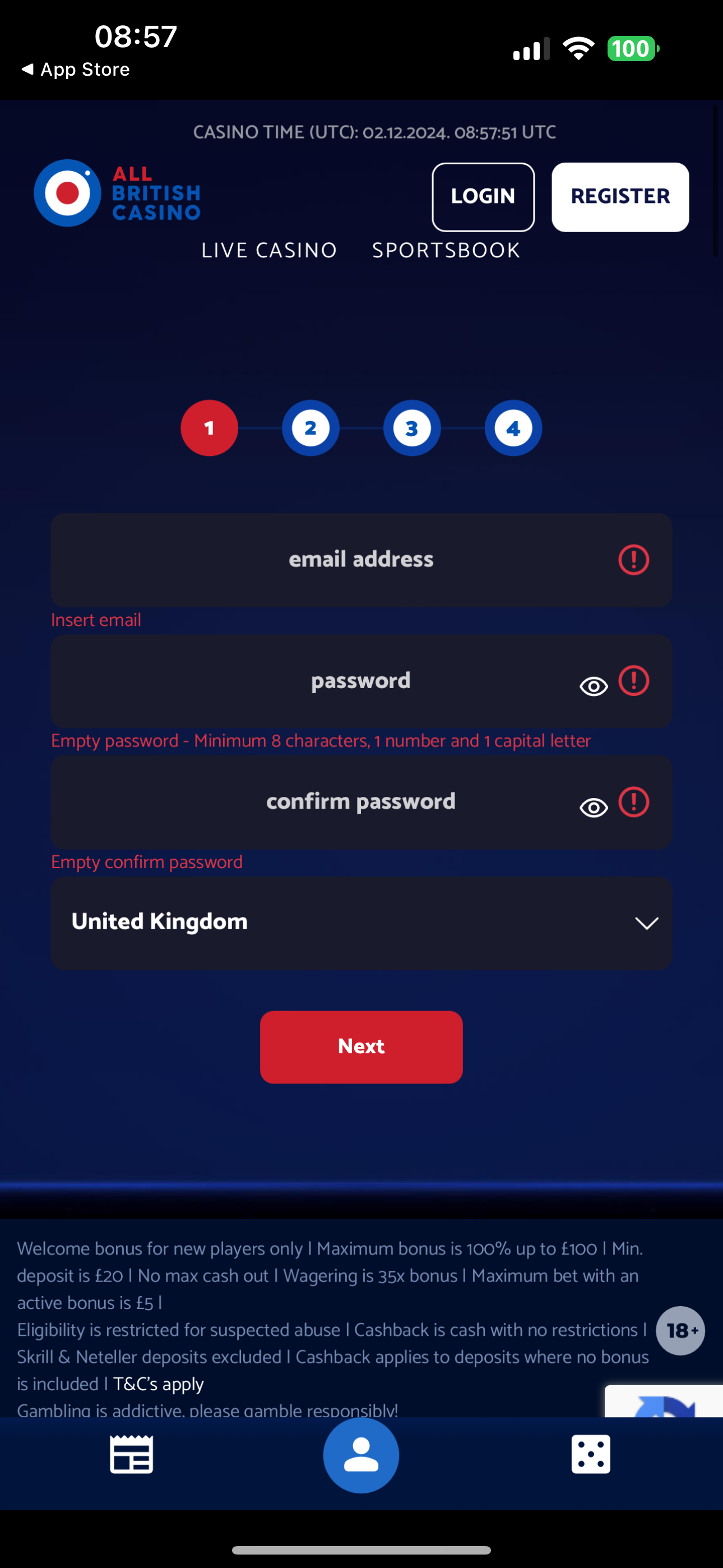Click the email address error alert icon
723x1568 pixels.
tap(634, 559)
